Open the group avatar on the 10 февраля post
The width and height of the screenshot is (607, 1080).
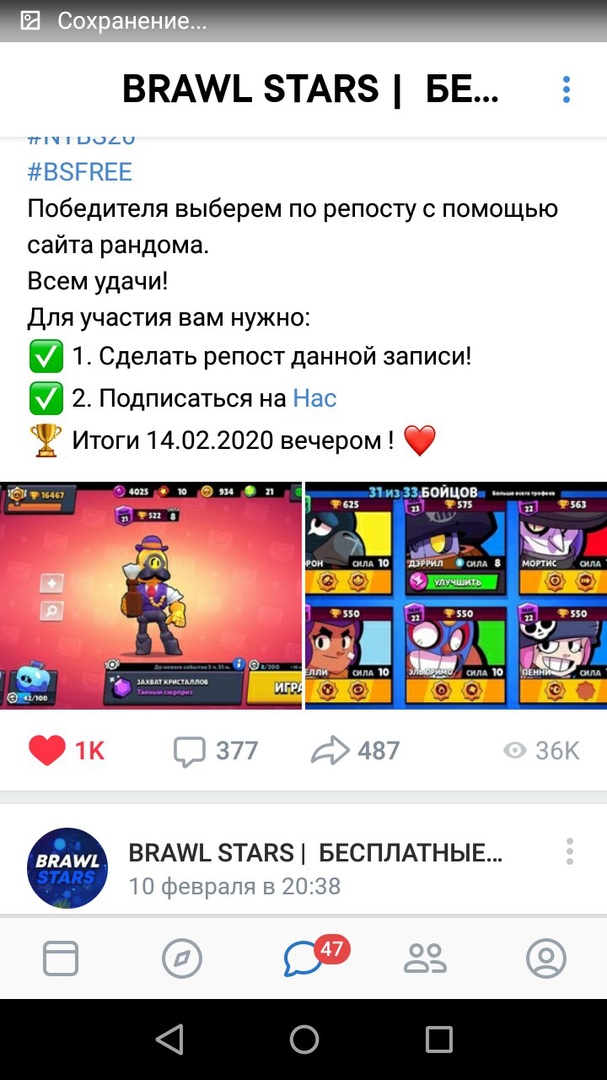point(67,868)
